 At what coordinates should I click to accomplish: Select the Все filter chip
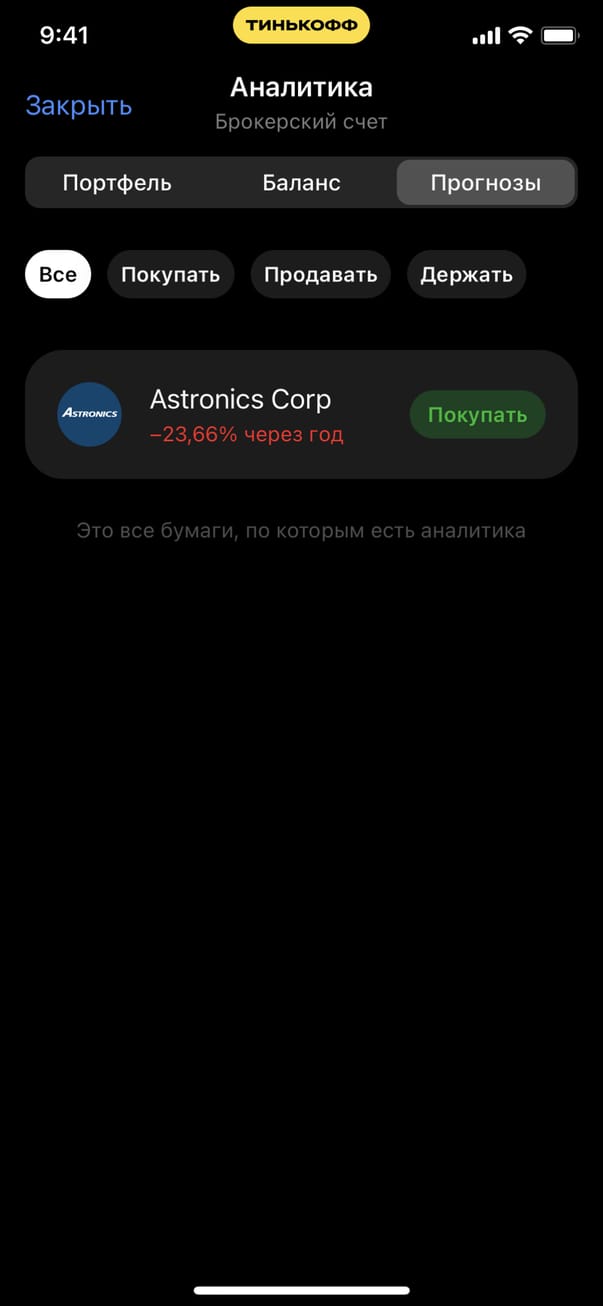tap(58, 274)
